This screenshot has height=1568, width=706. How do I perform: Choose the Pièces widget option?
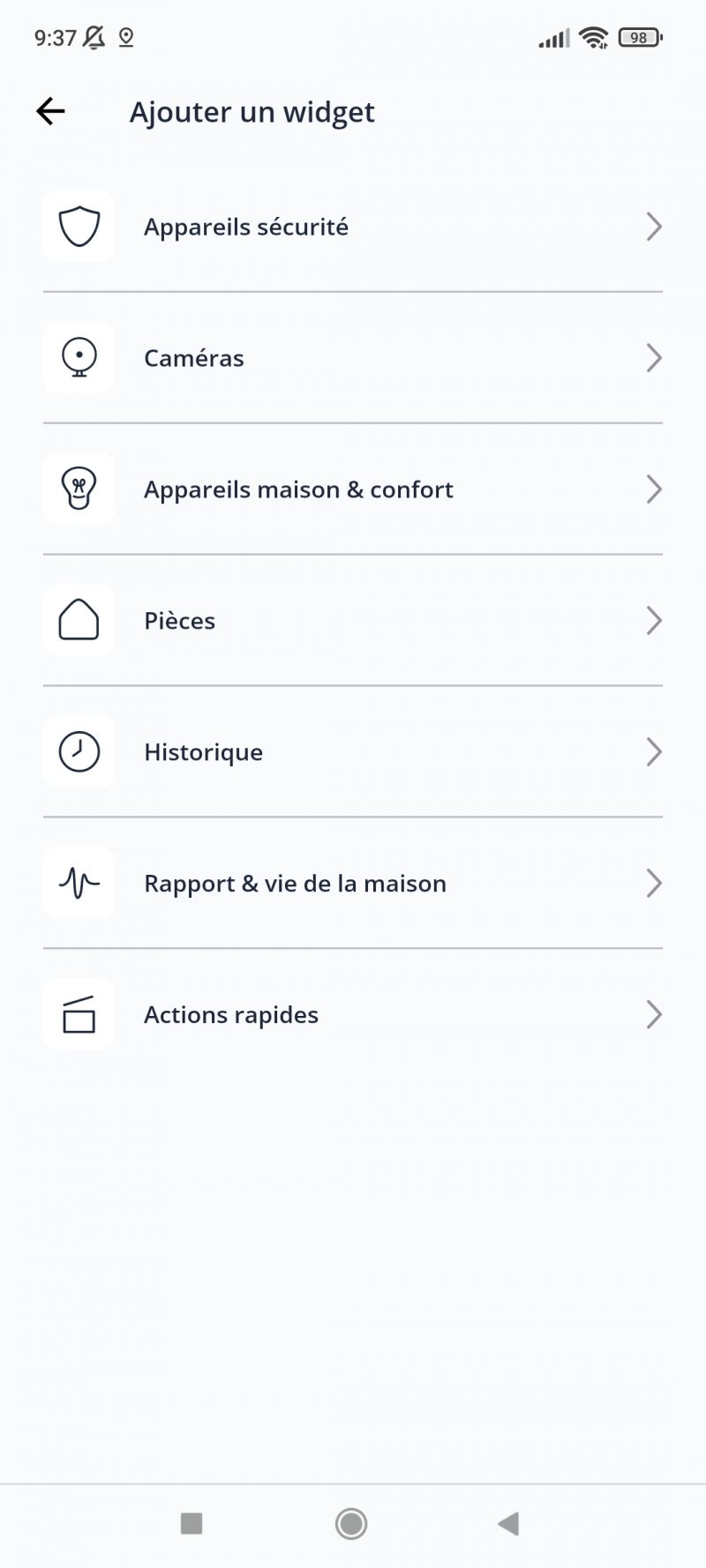click(x=352, y=621)
